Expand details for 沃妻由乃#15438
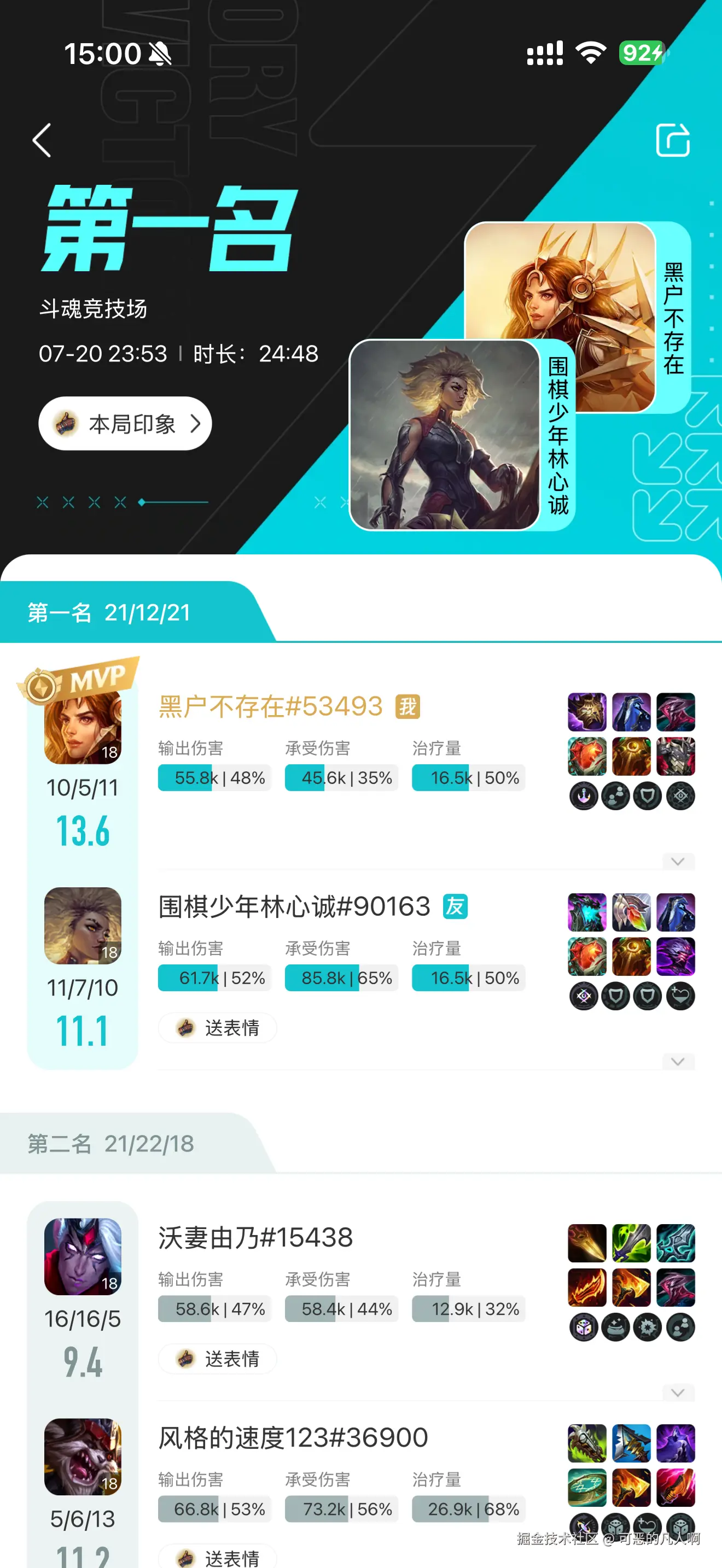Image resolution: width=722 pixels, height=1568 pixels. coord(678,1393)
